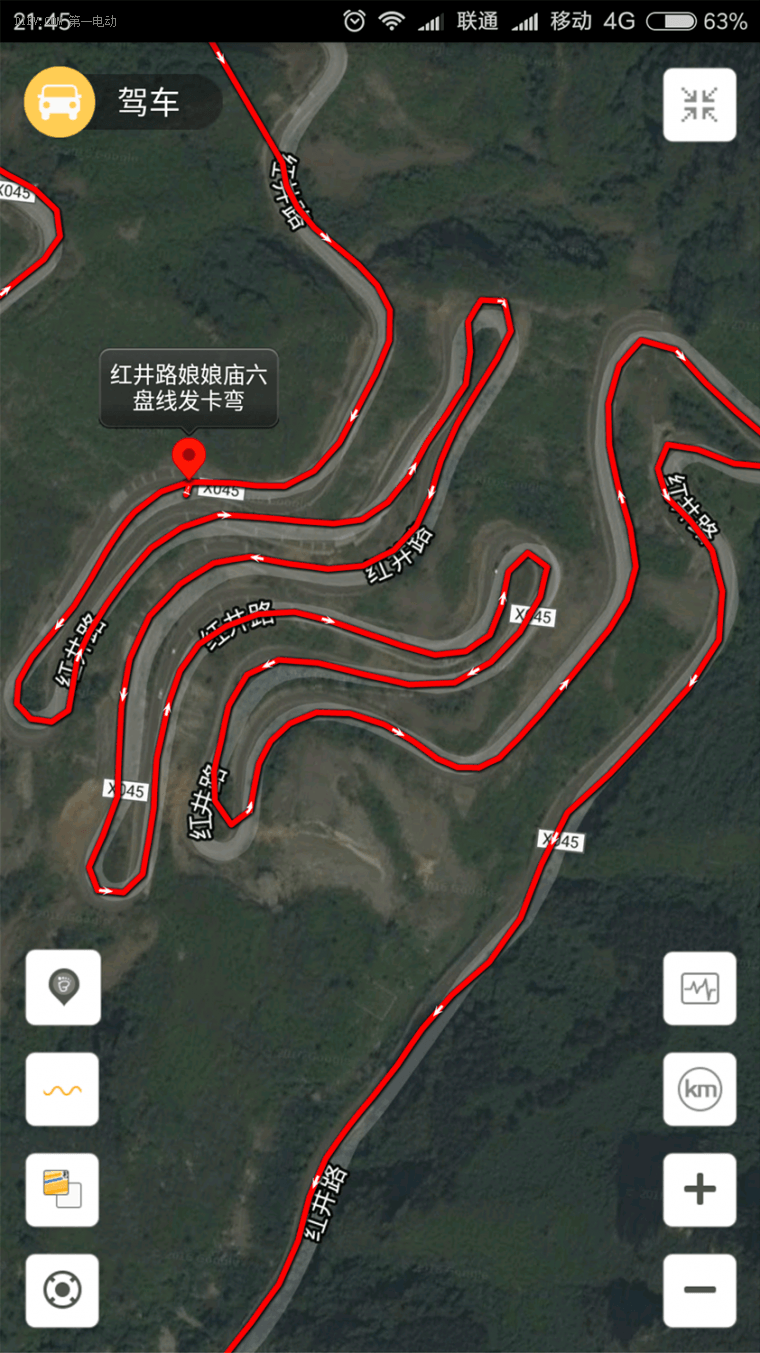Zoom out with the minus button
The height and width of the screenshot is (1353, 760).
pos(699,1290)
